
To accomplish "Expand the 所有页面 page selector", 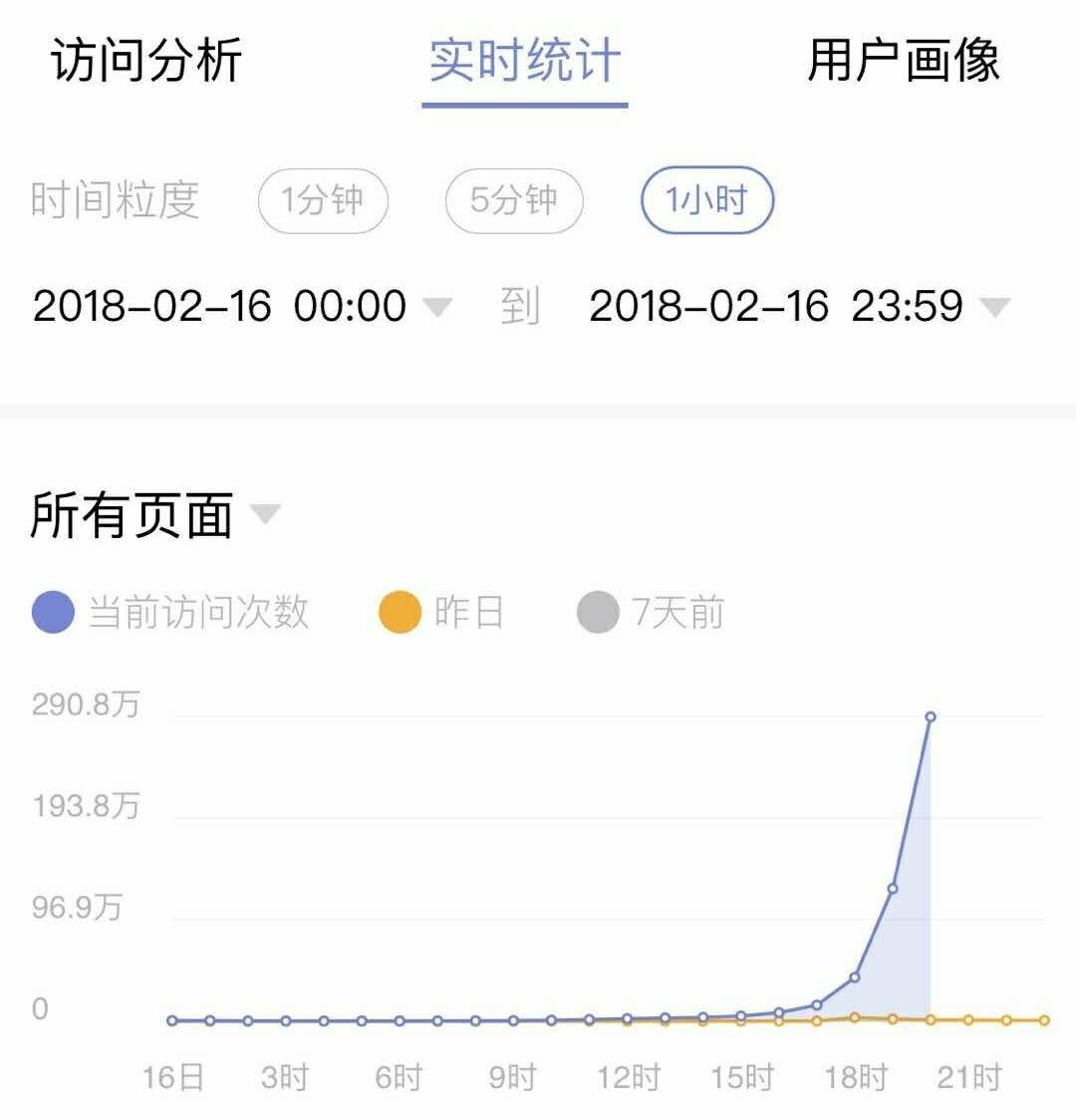I will (x=154, y=515).
